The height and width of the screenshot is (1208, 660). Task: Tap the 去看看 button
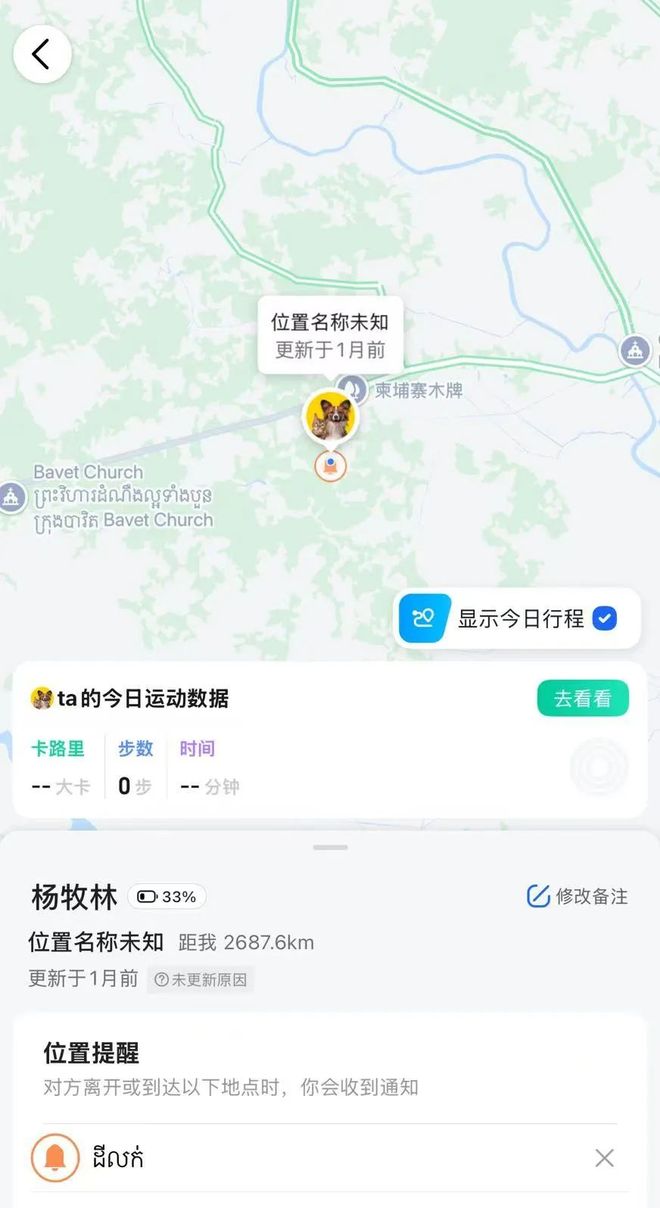582,699
